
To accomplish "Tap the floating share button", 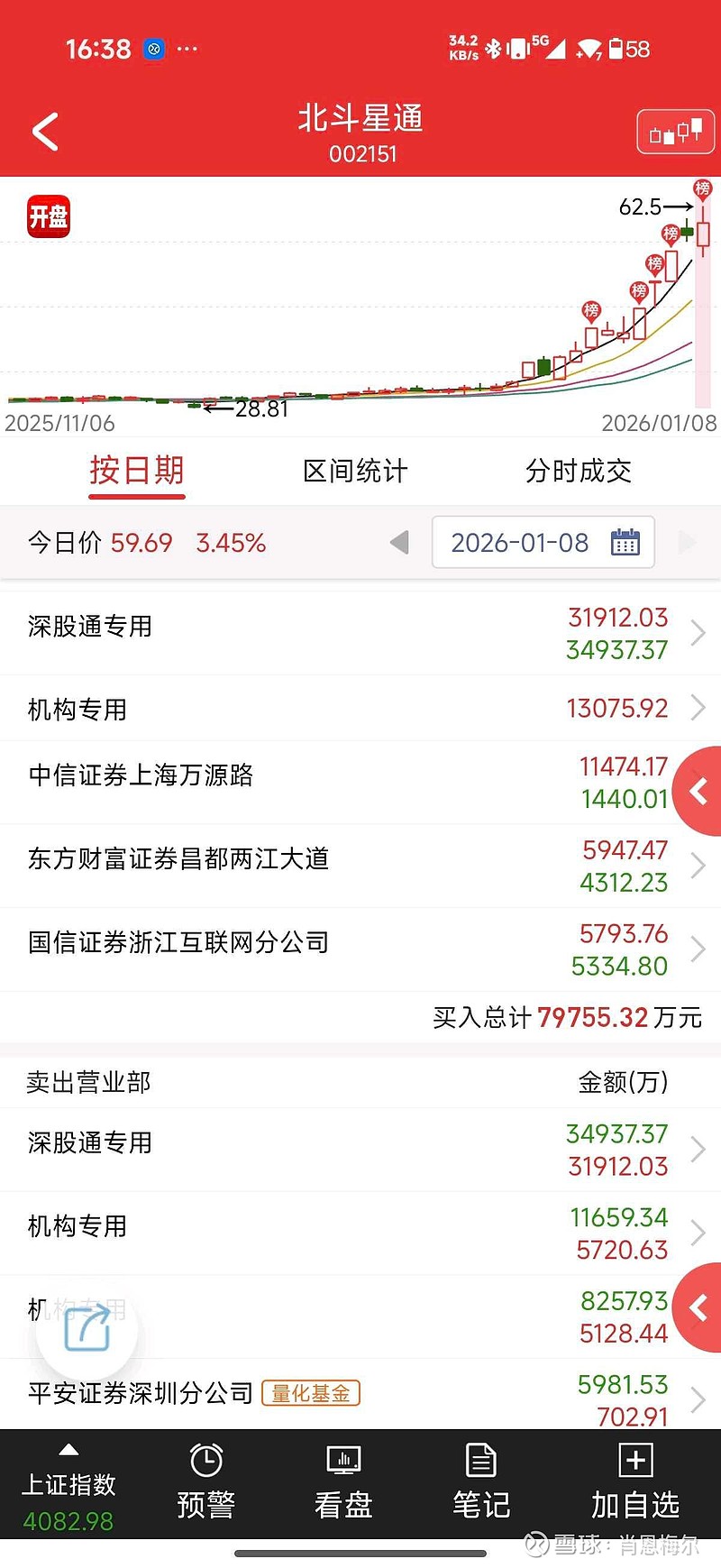I will [87, 1327].
